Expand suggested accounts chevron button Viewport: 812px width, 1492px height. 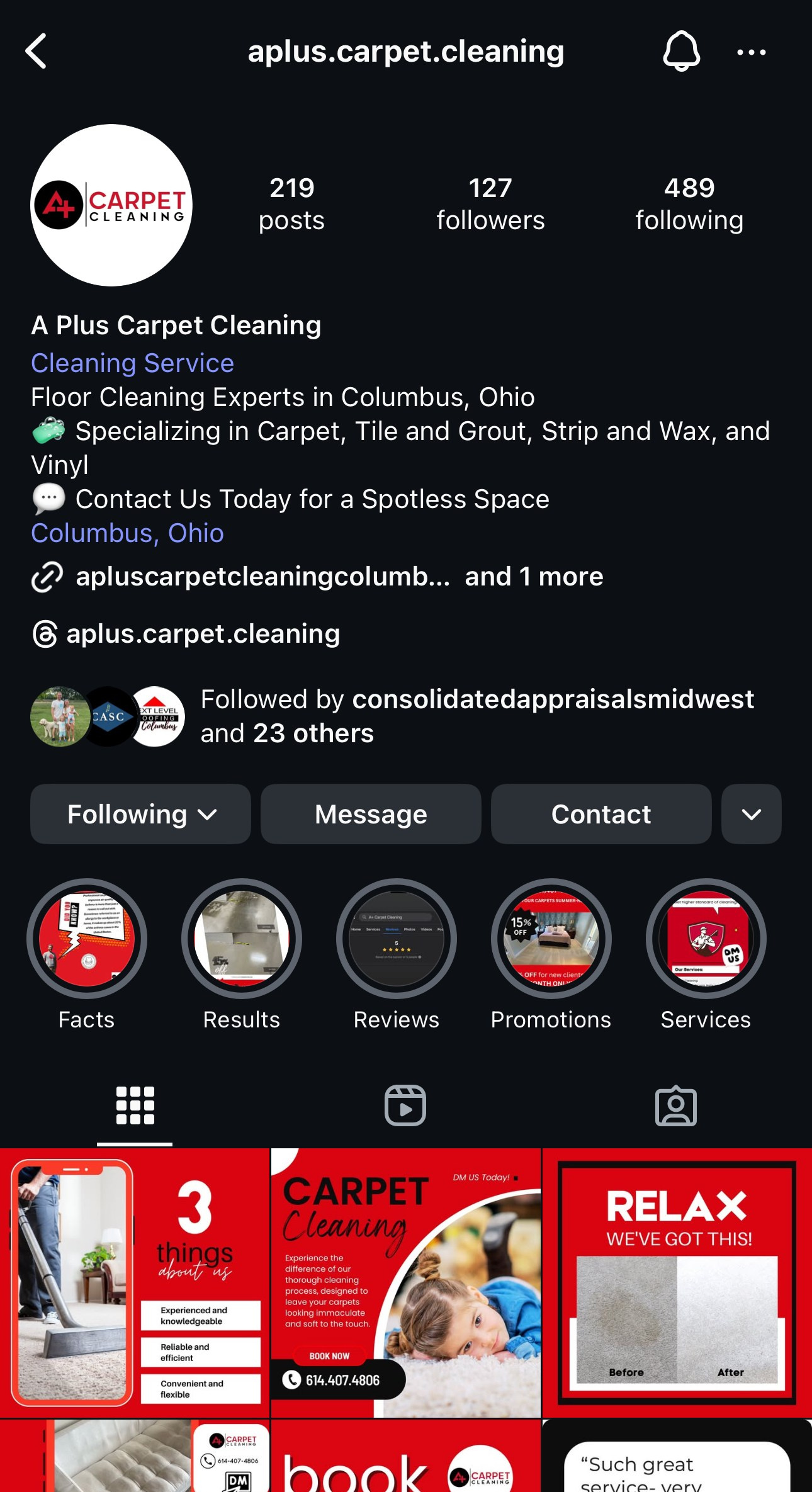751,815
